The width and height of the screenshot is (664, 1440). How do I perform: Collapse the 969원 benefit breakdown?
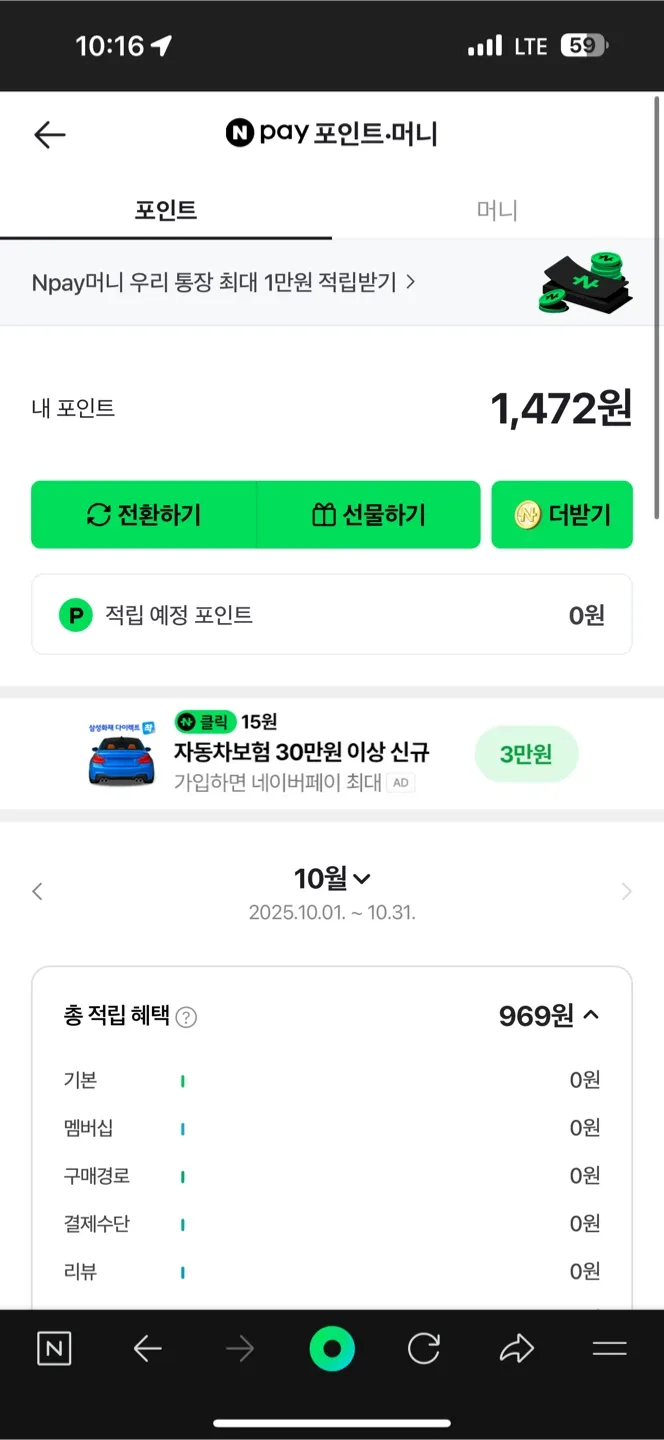(590, 1016)
